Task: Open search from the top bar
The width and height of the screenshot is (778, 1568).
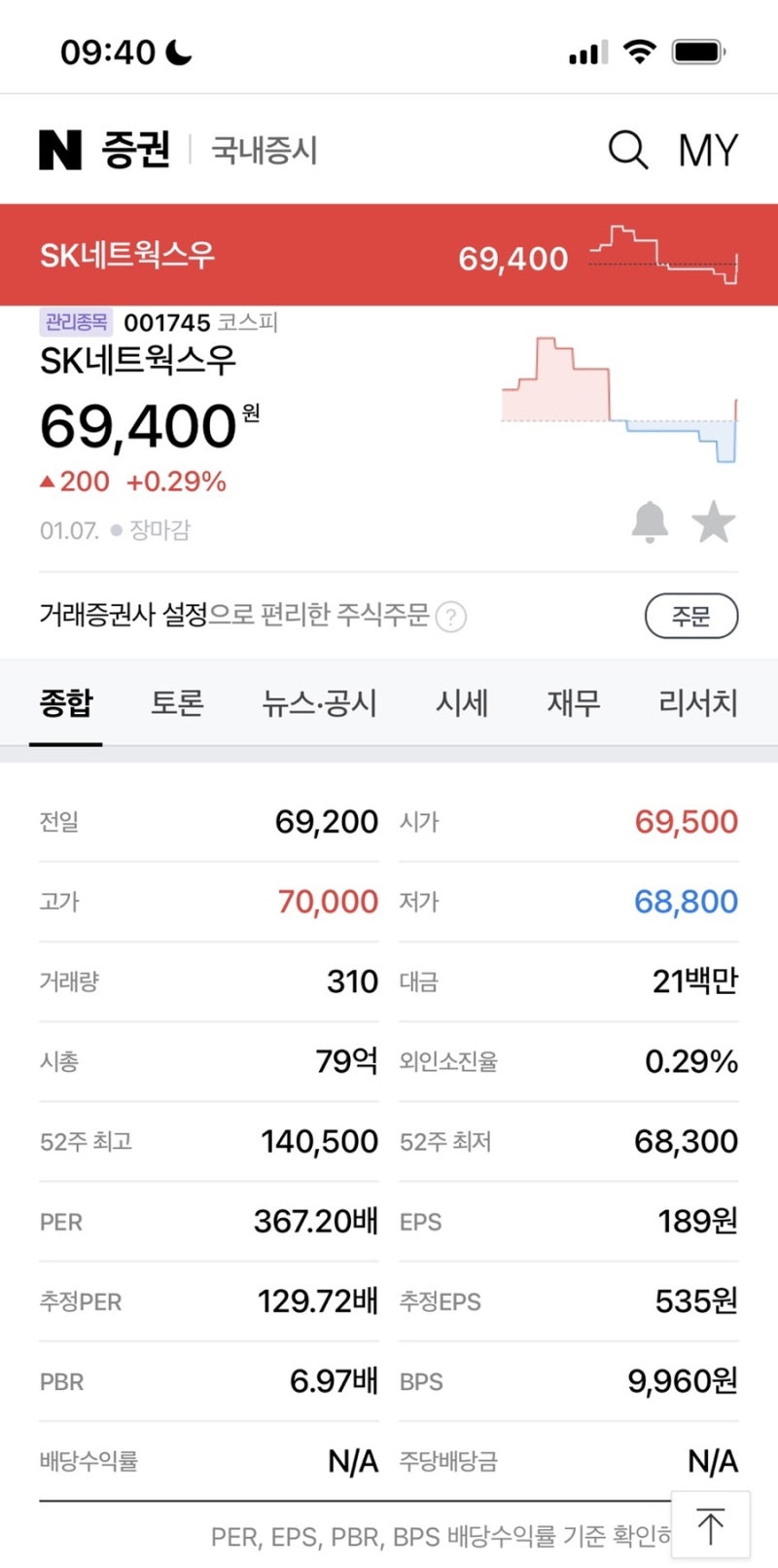Action: pyautogui.click(x=628, y=151)
